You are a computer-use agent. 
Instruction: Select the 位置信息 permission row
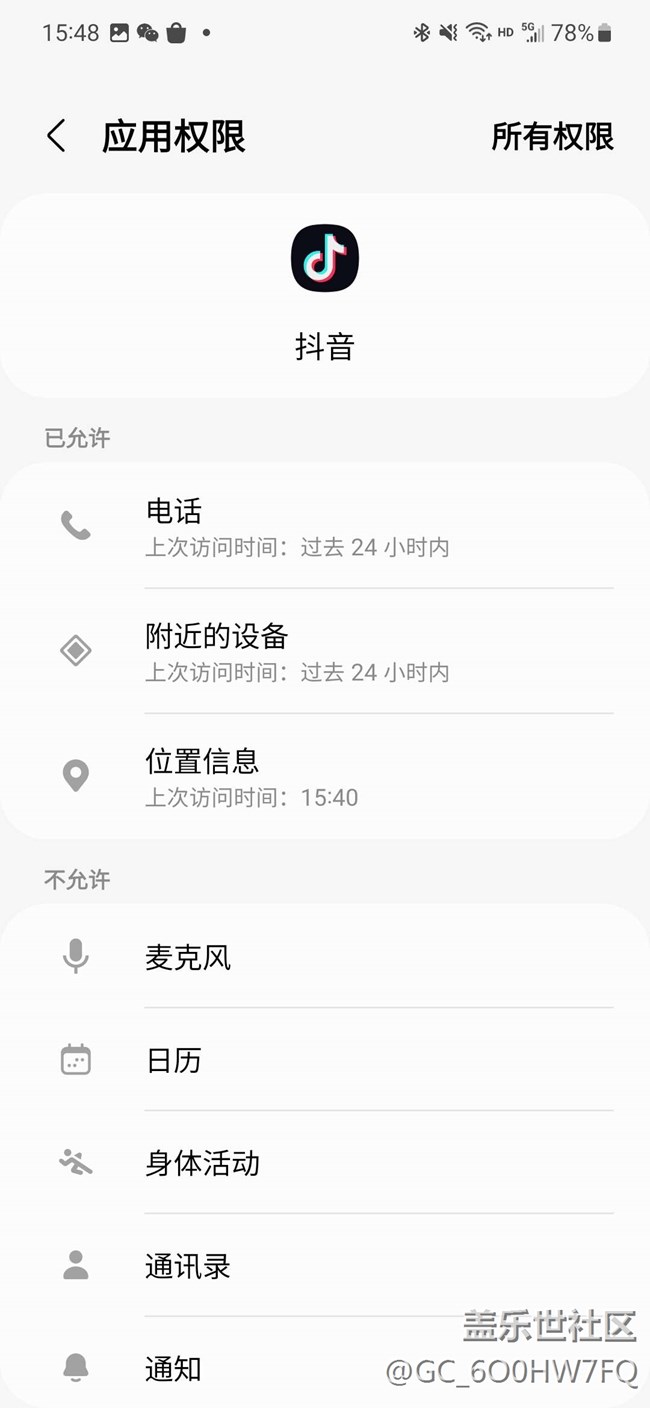[325, 776]
